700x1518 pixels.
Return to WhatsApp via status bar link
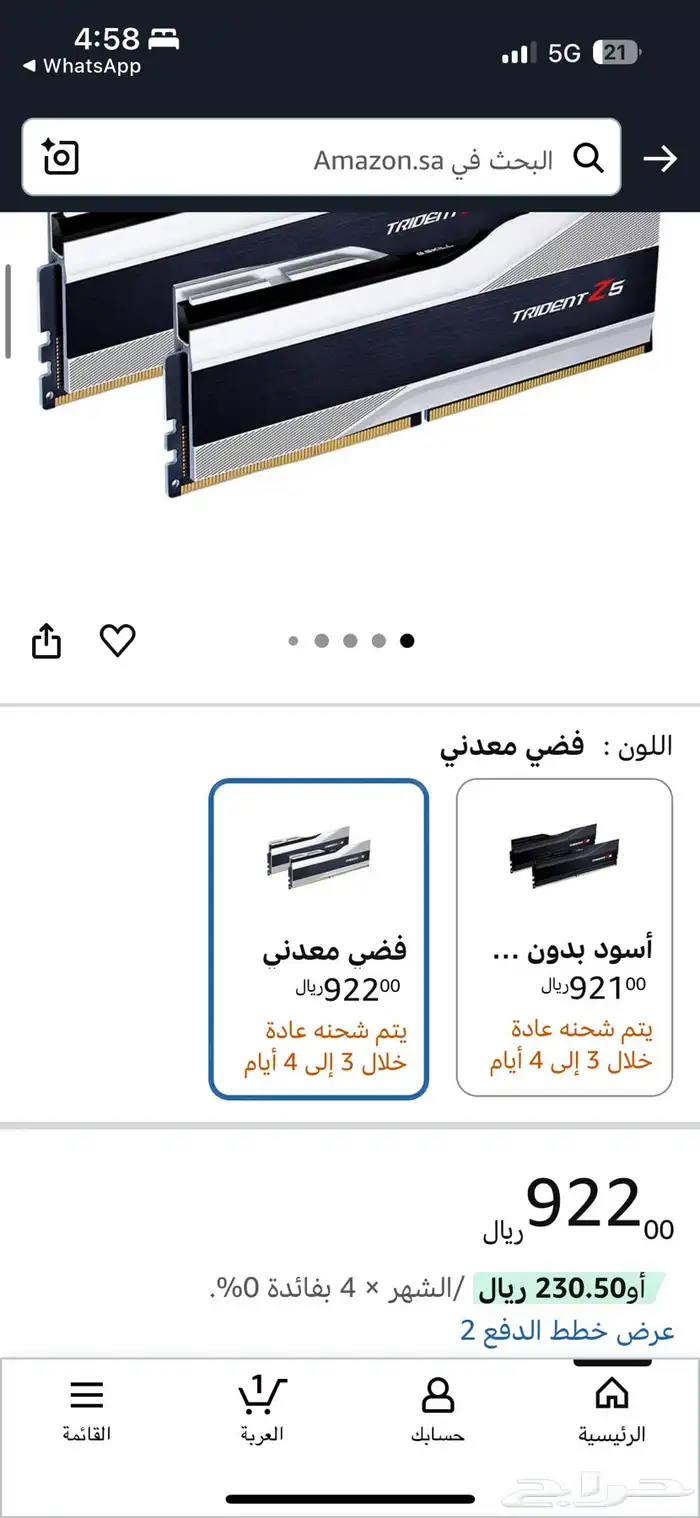[82, 66]
